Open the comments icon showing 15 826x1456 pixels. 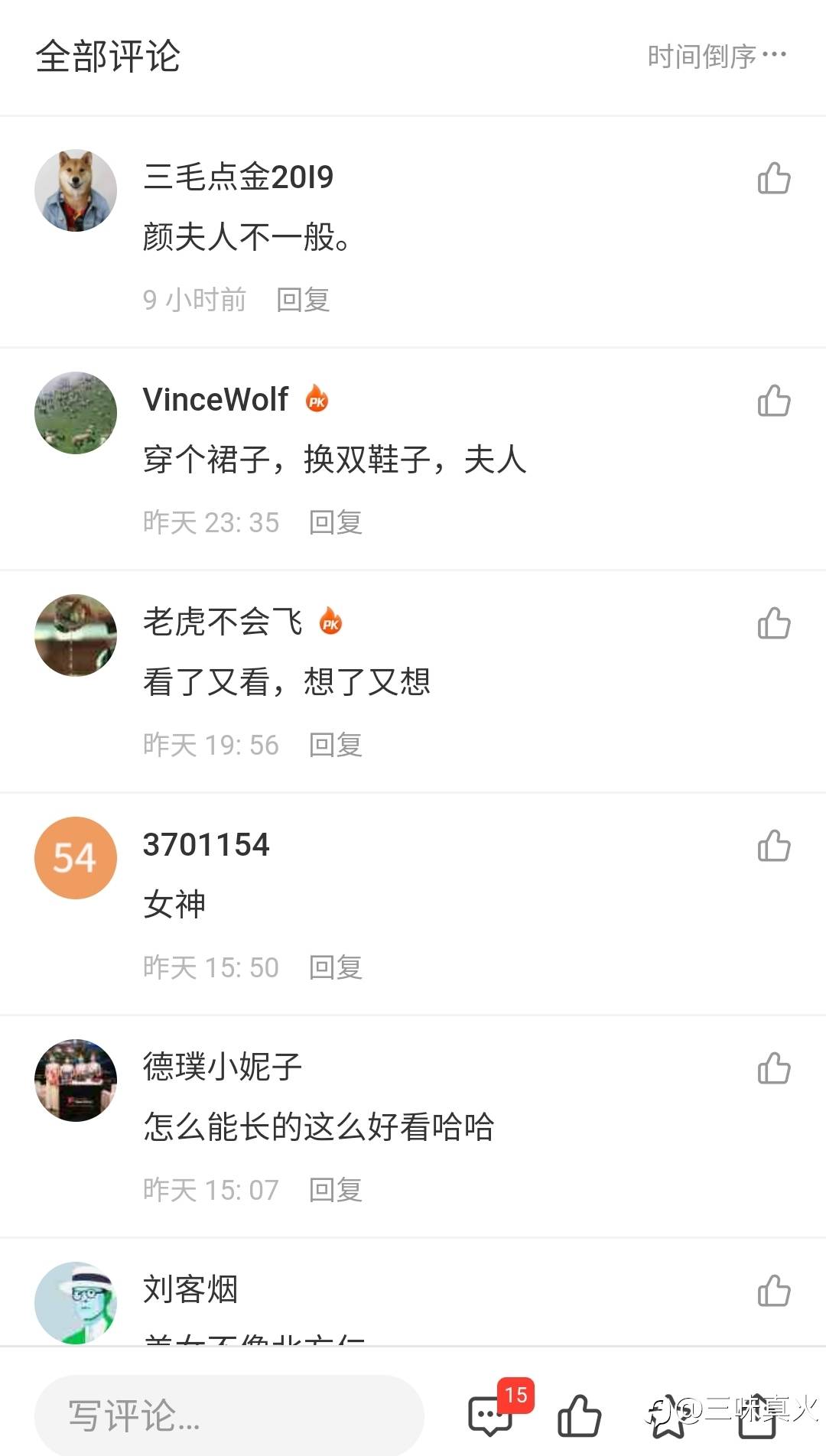point(491,1415)
